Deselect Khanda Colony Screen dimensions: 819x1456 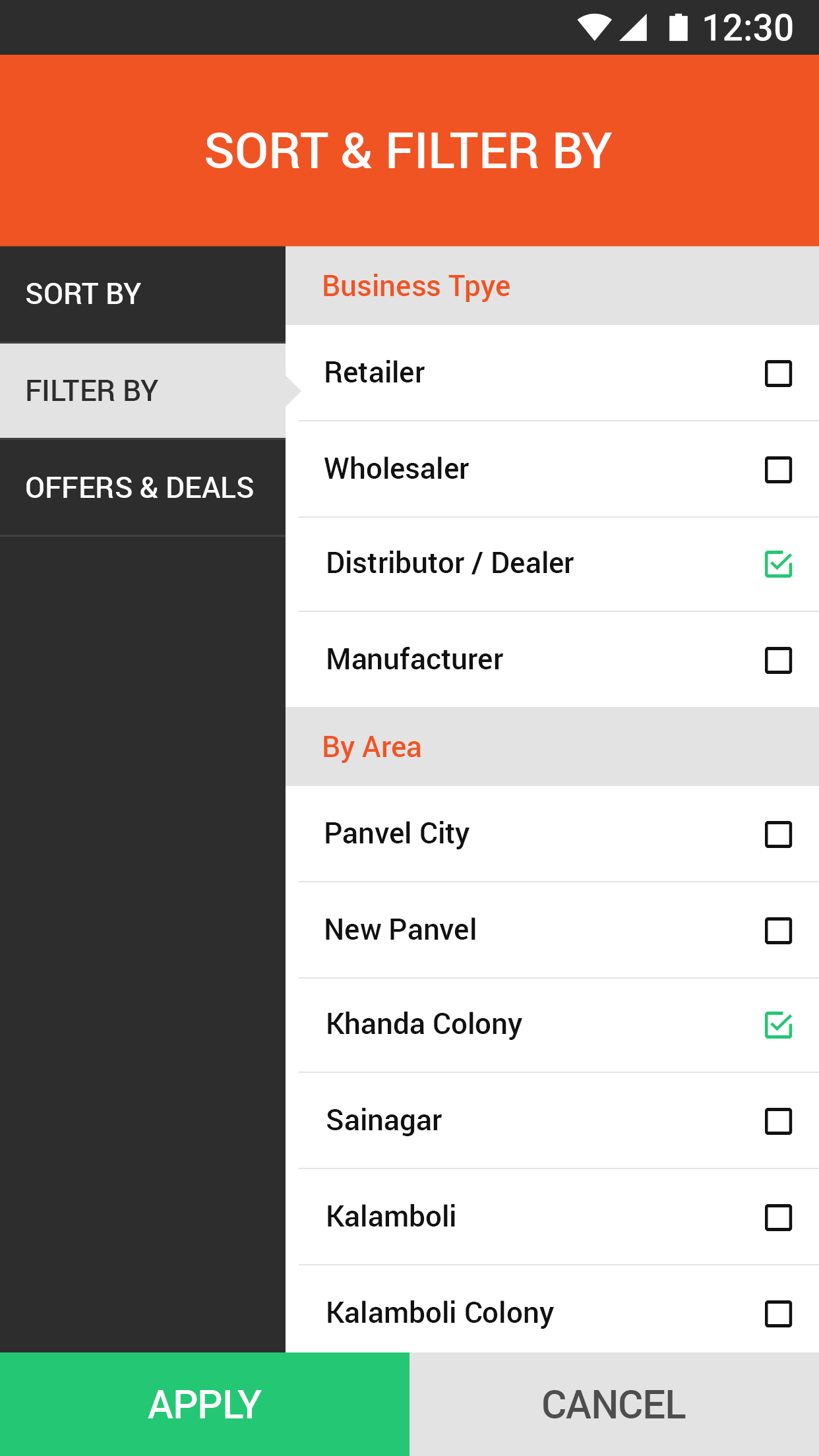click(778, 1025)
